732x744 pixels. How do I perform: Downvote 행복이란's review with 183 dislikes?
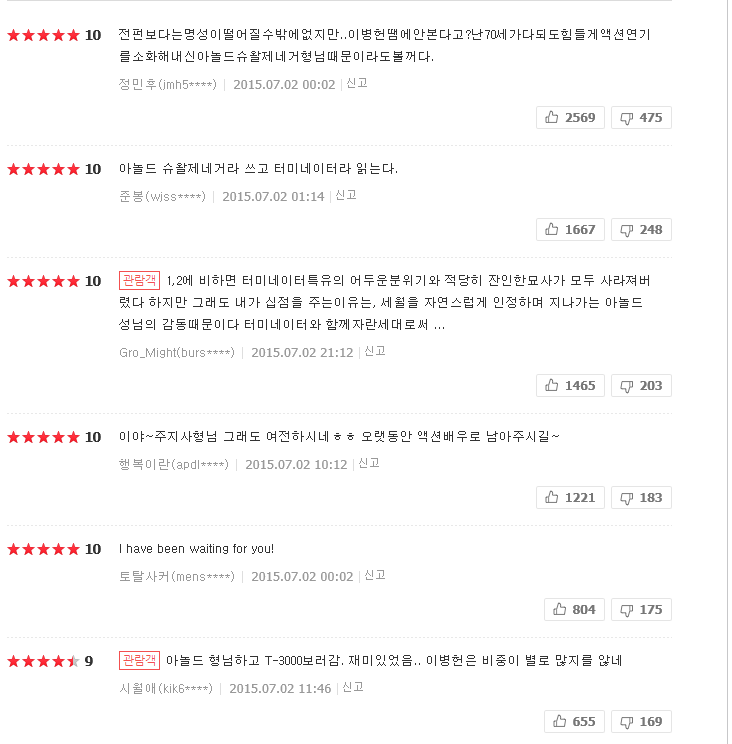click(641, 498)
